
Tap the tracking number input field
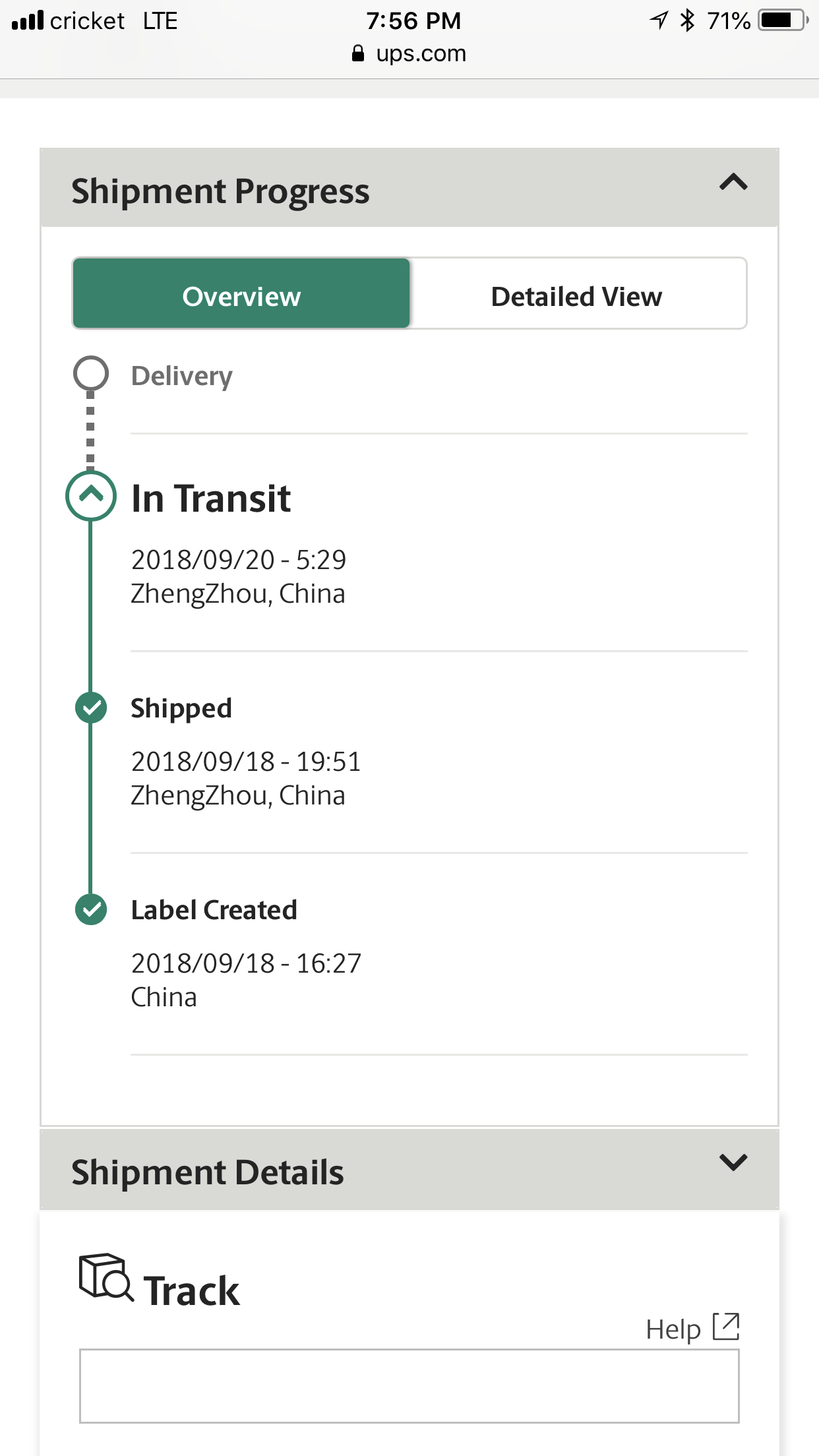click(409, 1386)
